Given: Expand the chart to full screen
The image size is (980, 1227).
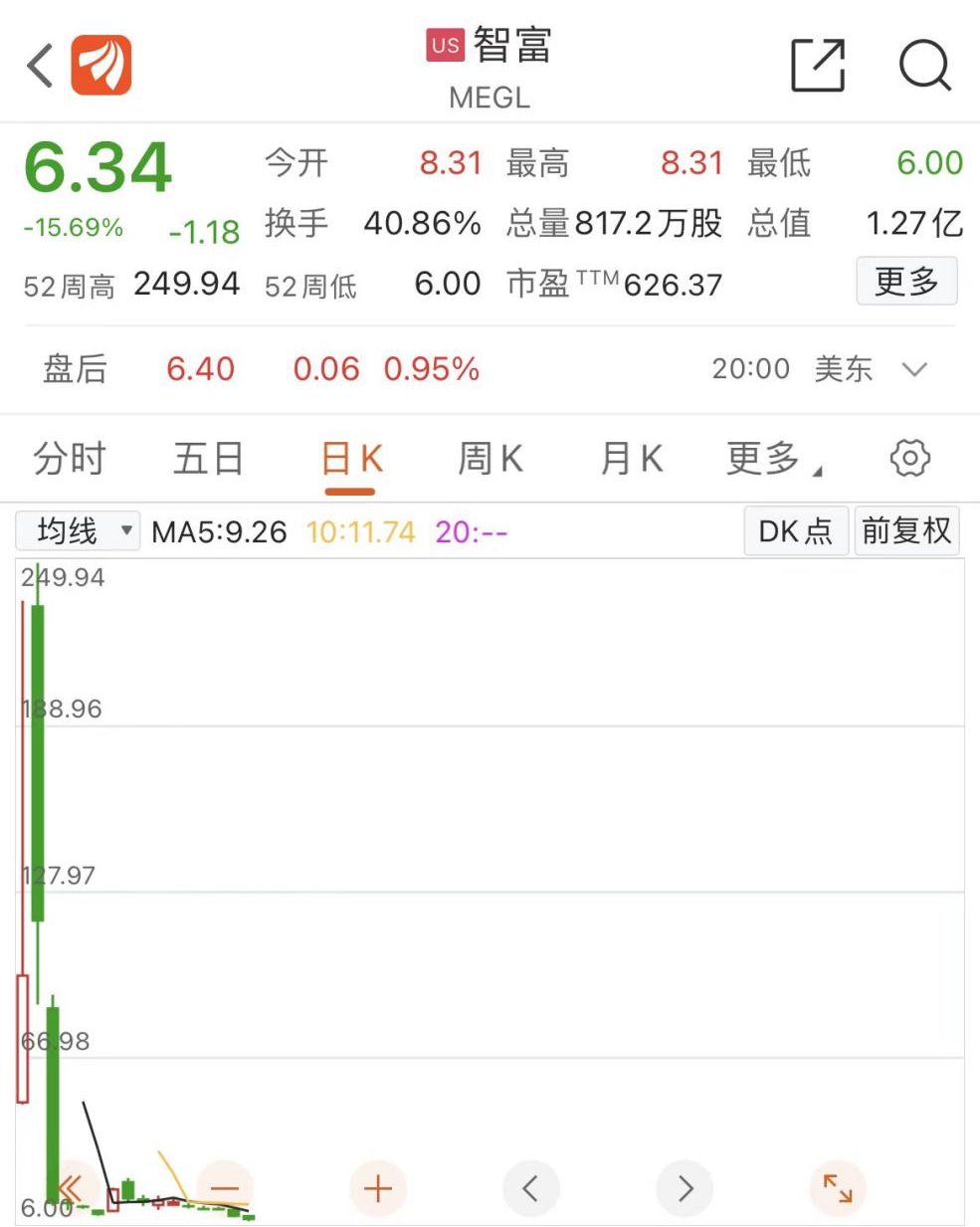Looking at the screenshot, I should click(x=838, y=1188).
